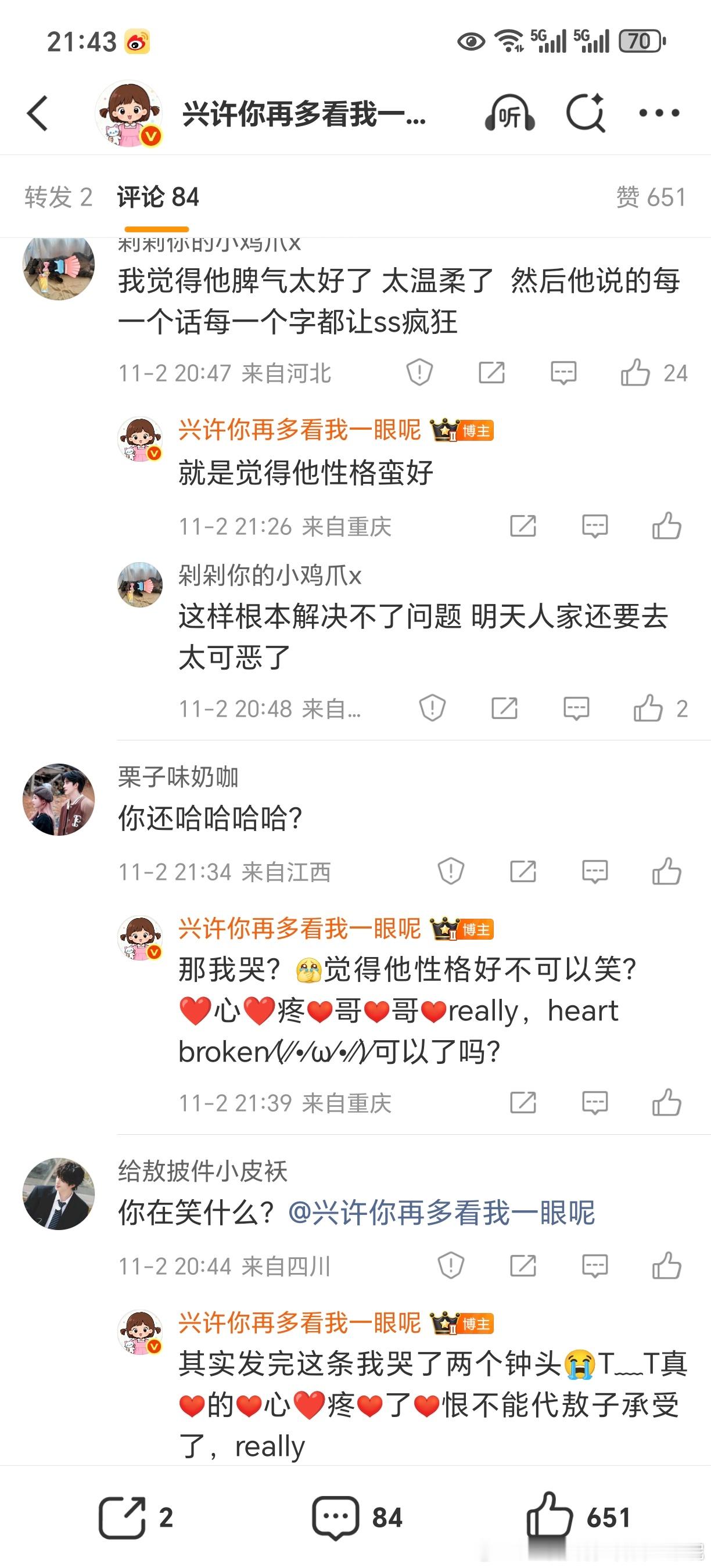Forward the comment from 栗子味奶咖
This screenshot has width=711, height=1568.
(x=522, y=871)
